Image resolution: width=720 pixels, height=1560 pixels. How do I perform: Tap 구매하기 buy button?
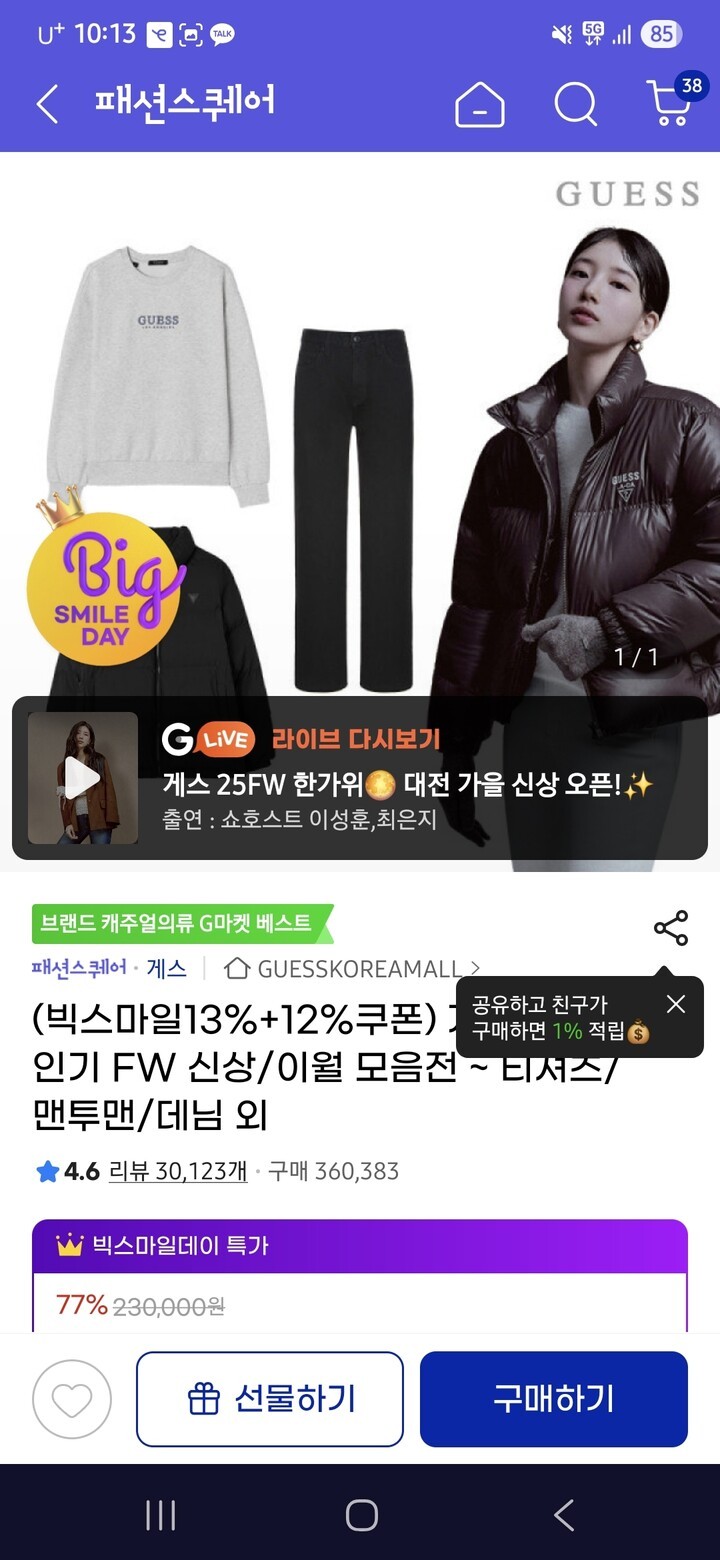(x=553, y=1399)
